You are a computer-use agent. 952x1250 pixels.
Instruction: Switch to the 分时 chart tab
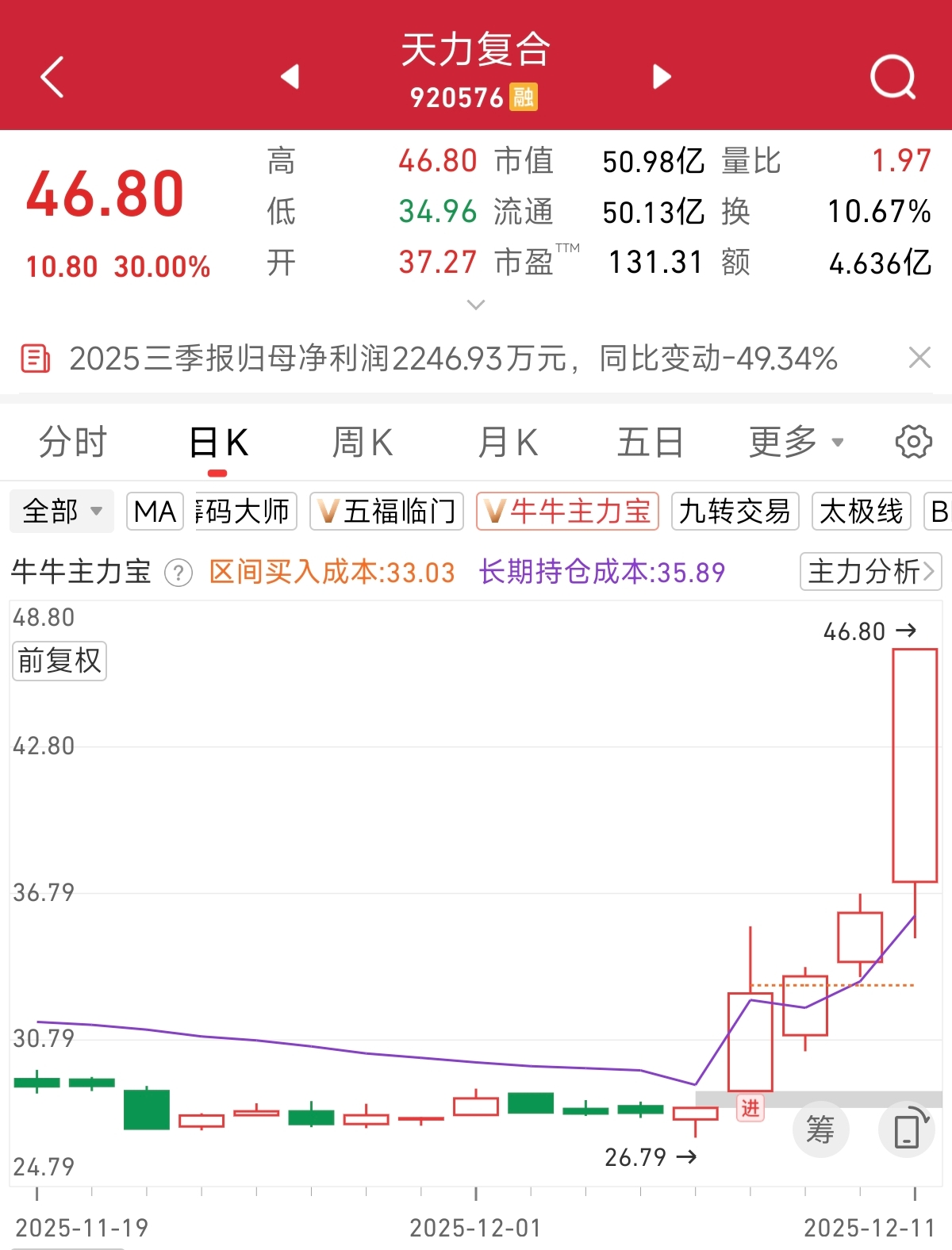pos(73,442)
